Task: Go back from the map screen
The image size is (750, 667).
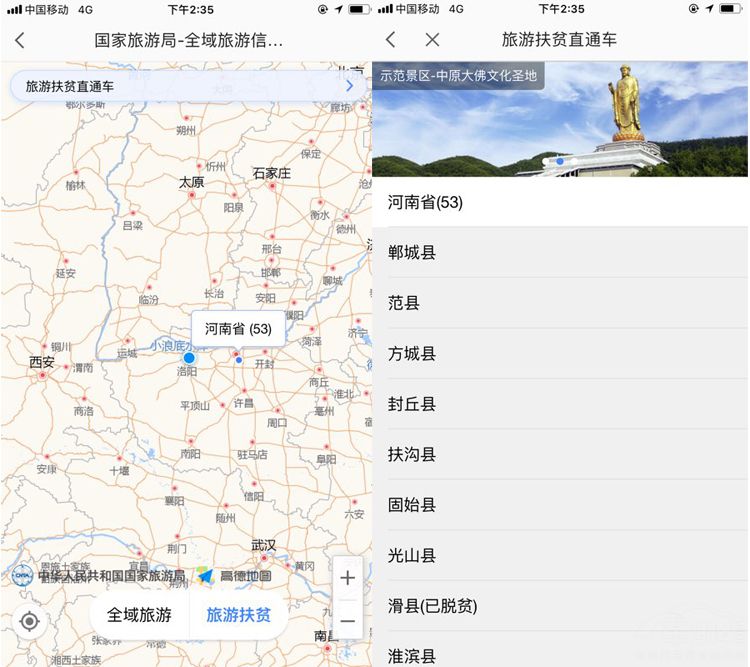Action: (20, 40)
